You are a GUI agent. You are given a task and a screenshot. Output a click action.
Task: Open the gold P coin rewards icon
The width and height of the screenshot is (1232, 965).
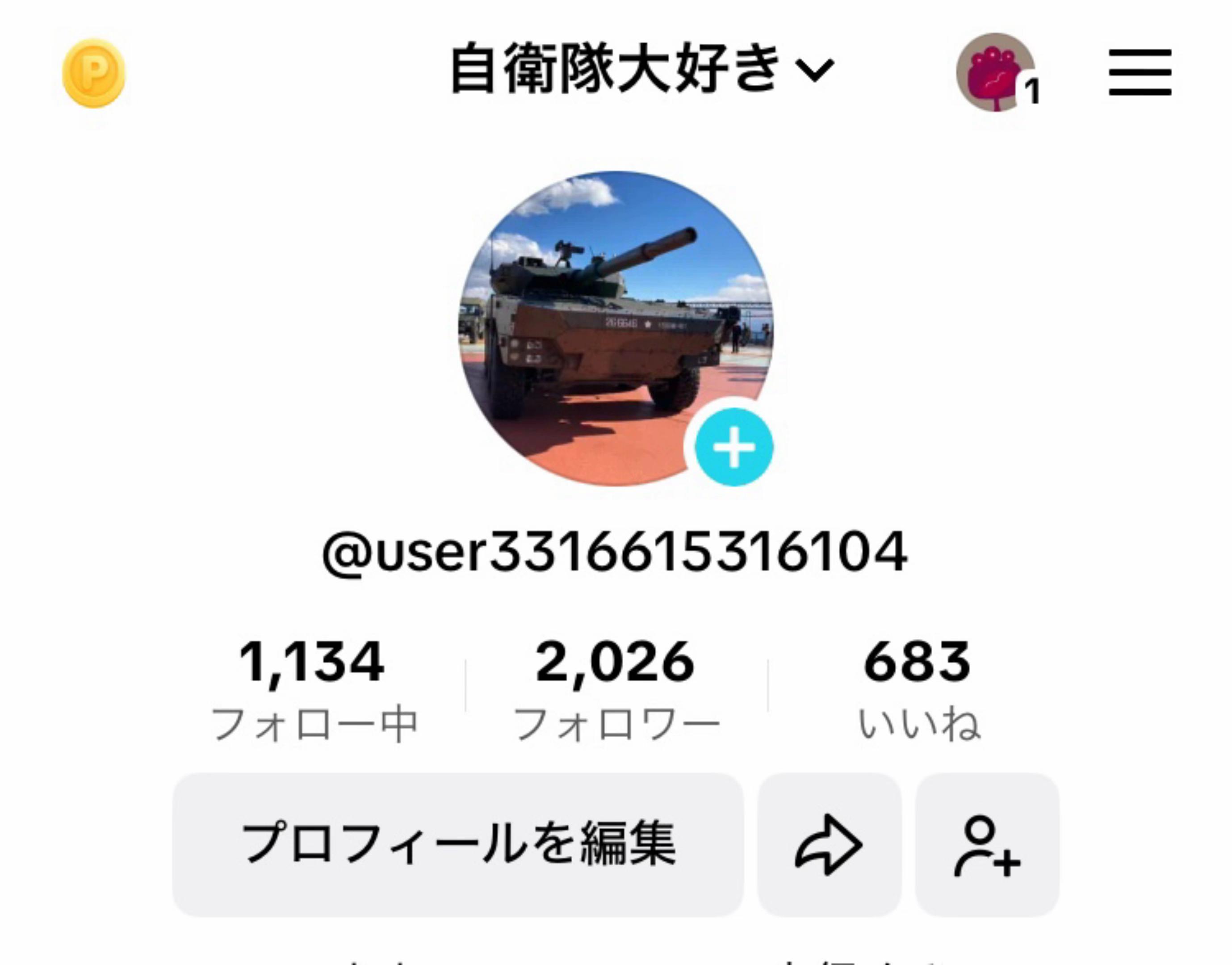(94, 73)
